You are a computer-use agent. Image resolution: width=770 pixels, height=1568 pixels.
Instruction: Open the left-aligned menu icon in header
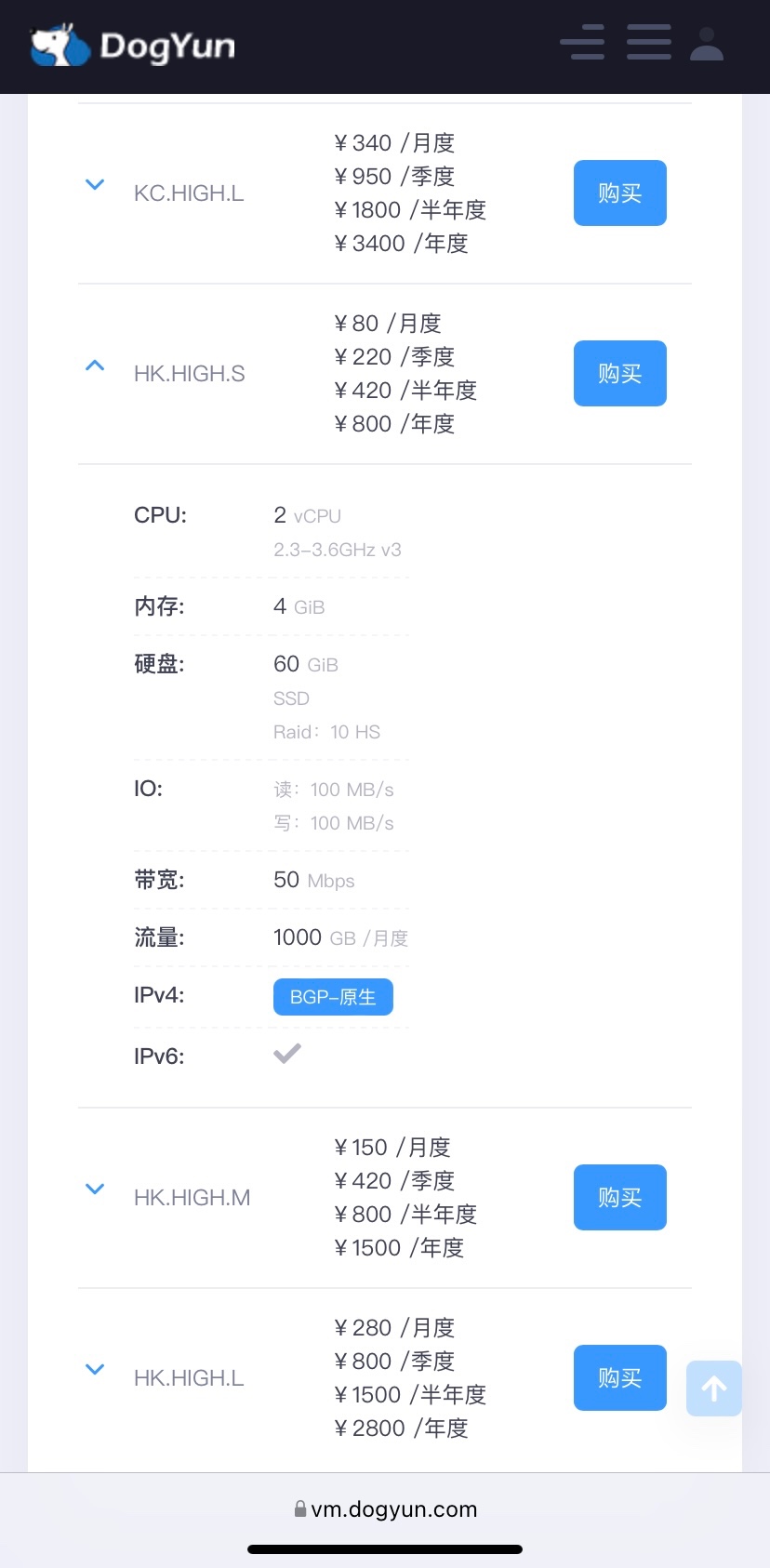582,43
